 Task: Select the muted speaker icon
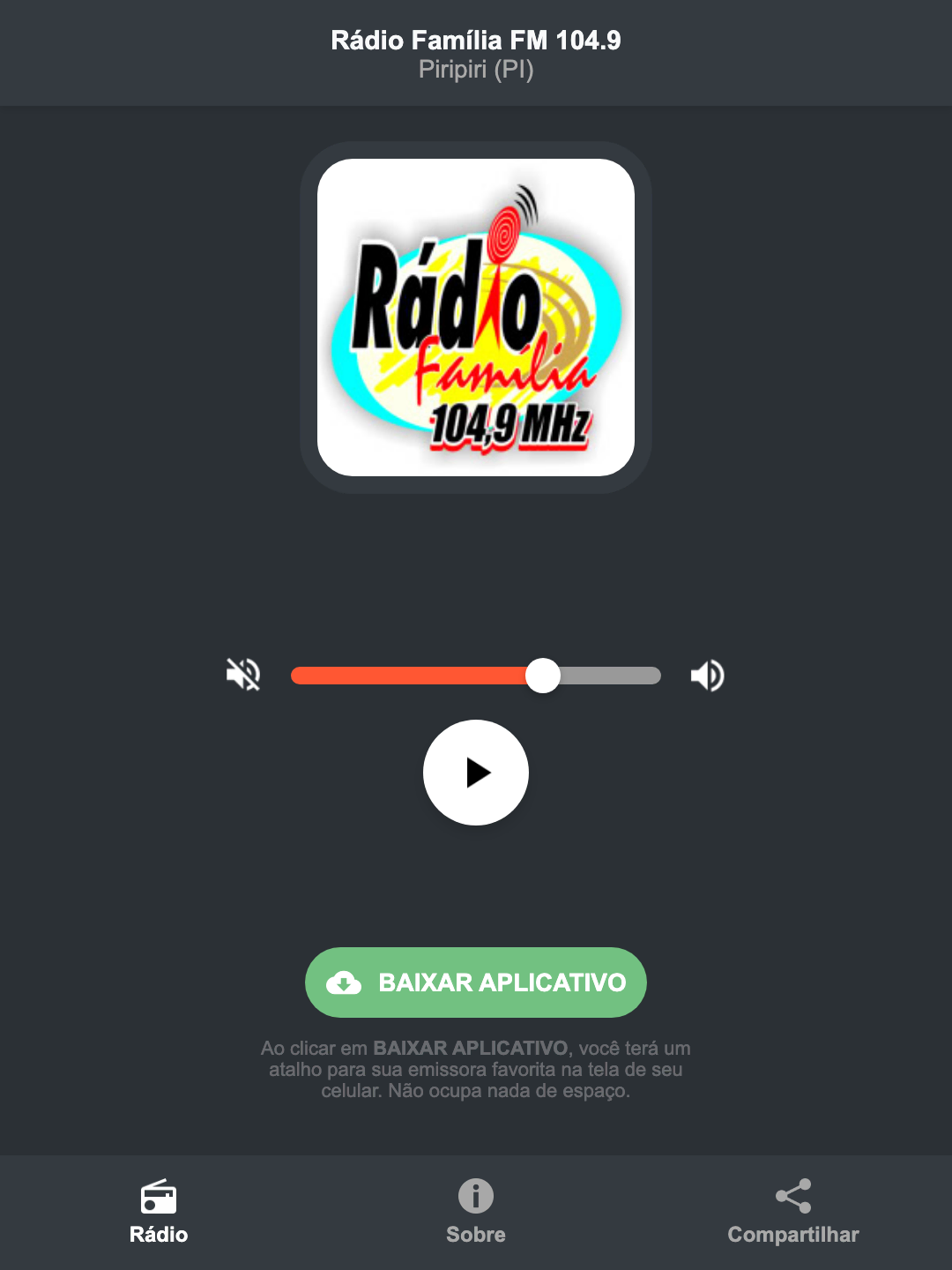(x=243, y=675)
